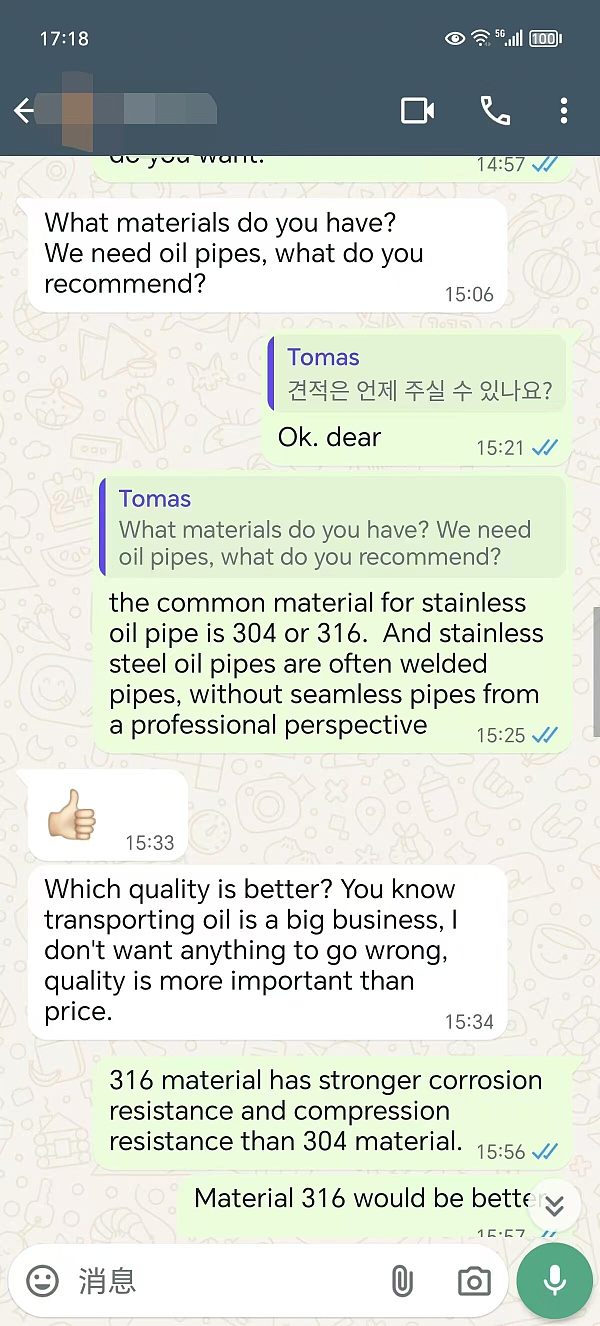Jump to the quoted Korean message from Tomas

click(418, 374)
